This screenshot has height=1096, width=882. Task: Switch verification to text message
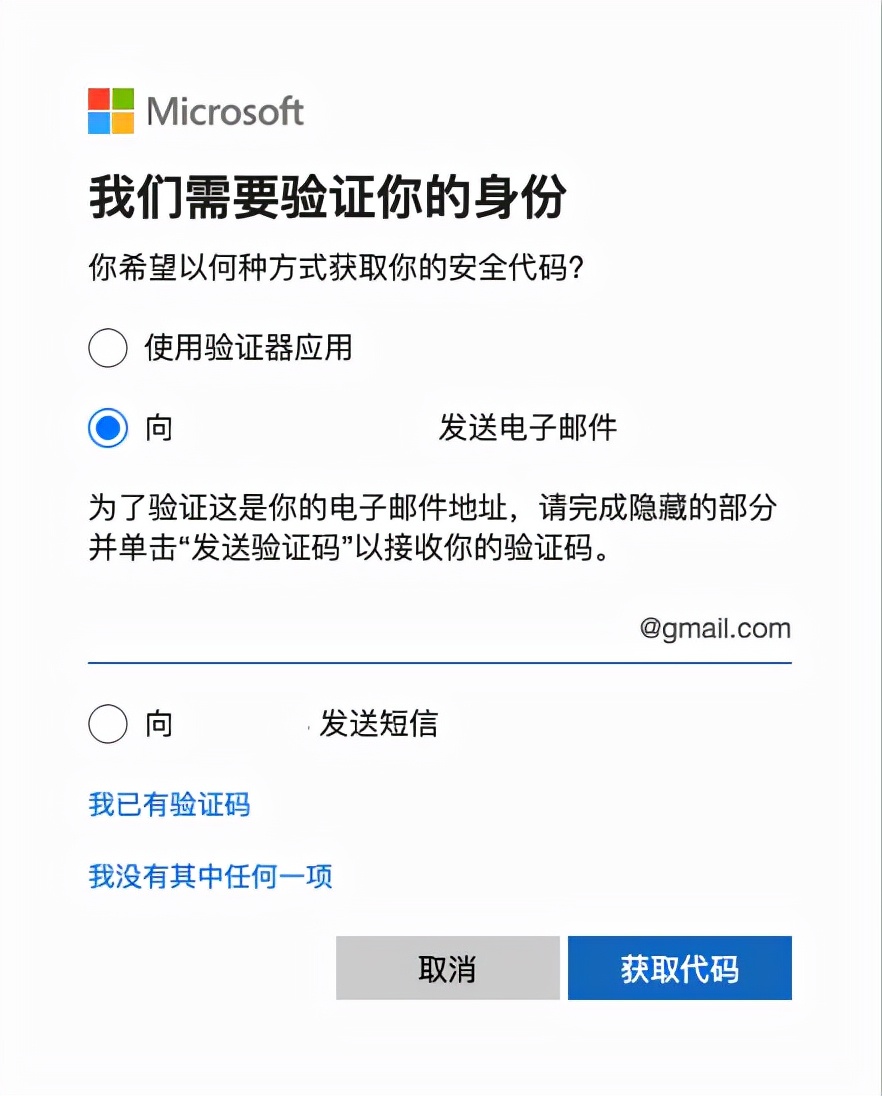coord(107,724)
